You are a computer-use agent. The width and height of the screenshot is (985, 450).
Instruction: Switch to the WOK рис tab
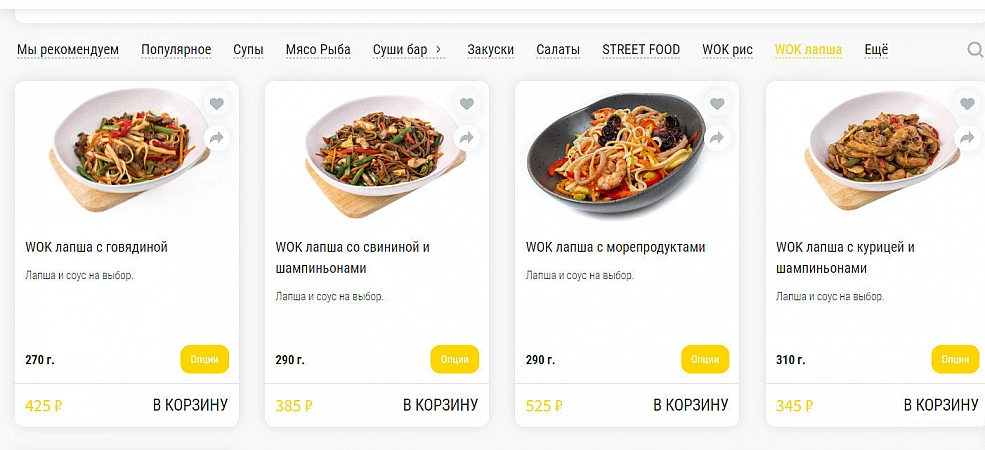coord(727,50)
